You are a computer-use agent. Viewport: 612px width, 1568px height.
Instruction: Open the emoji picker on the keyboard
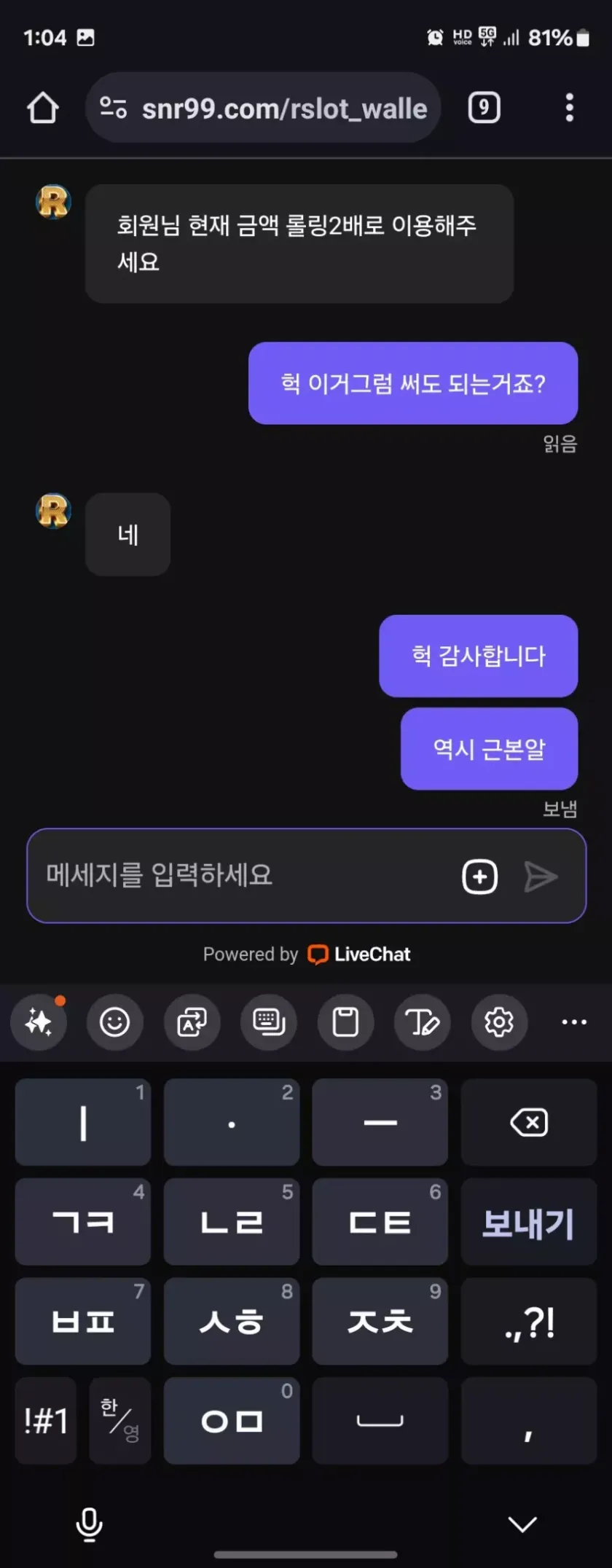115,1022
